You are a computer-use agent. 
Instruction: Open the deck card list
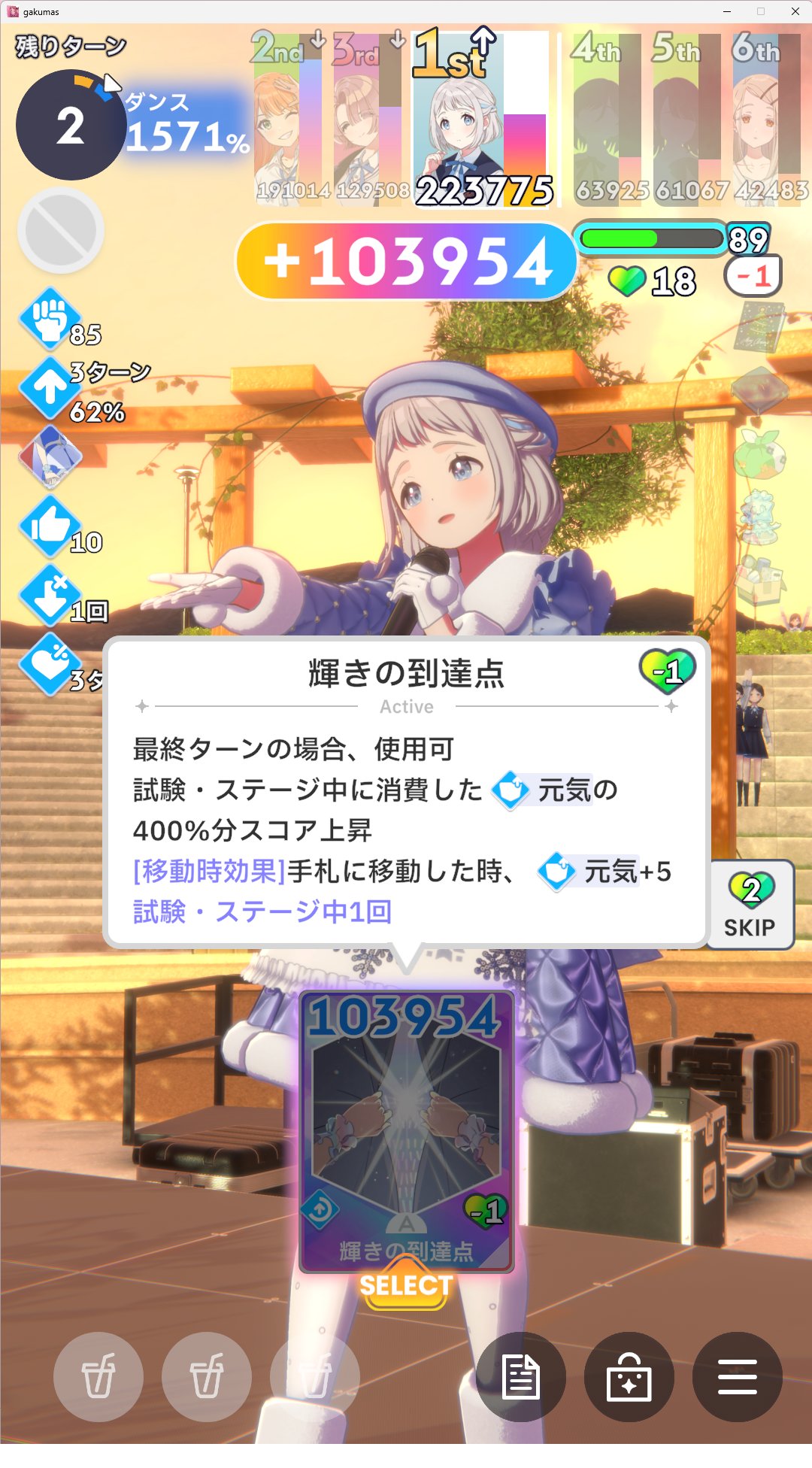click(629, 1377)
